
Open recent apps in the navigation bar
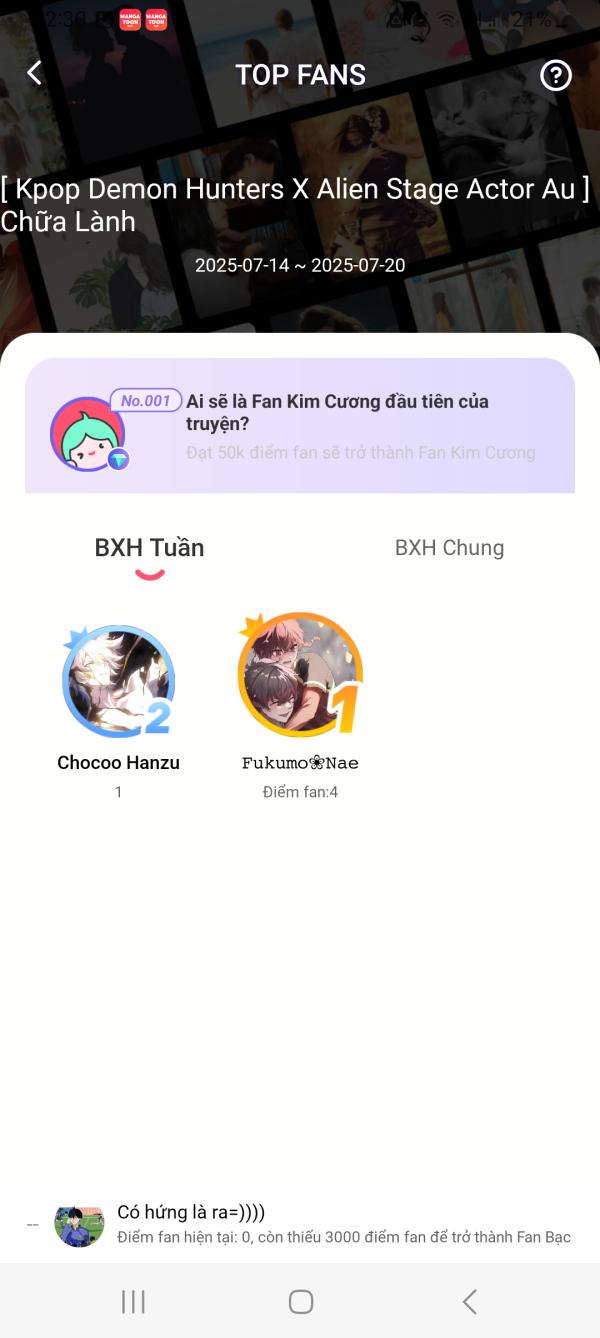133,1301
